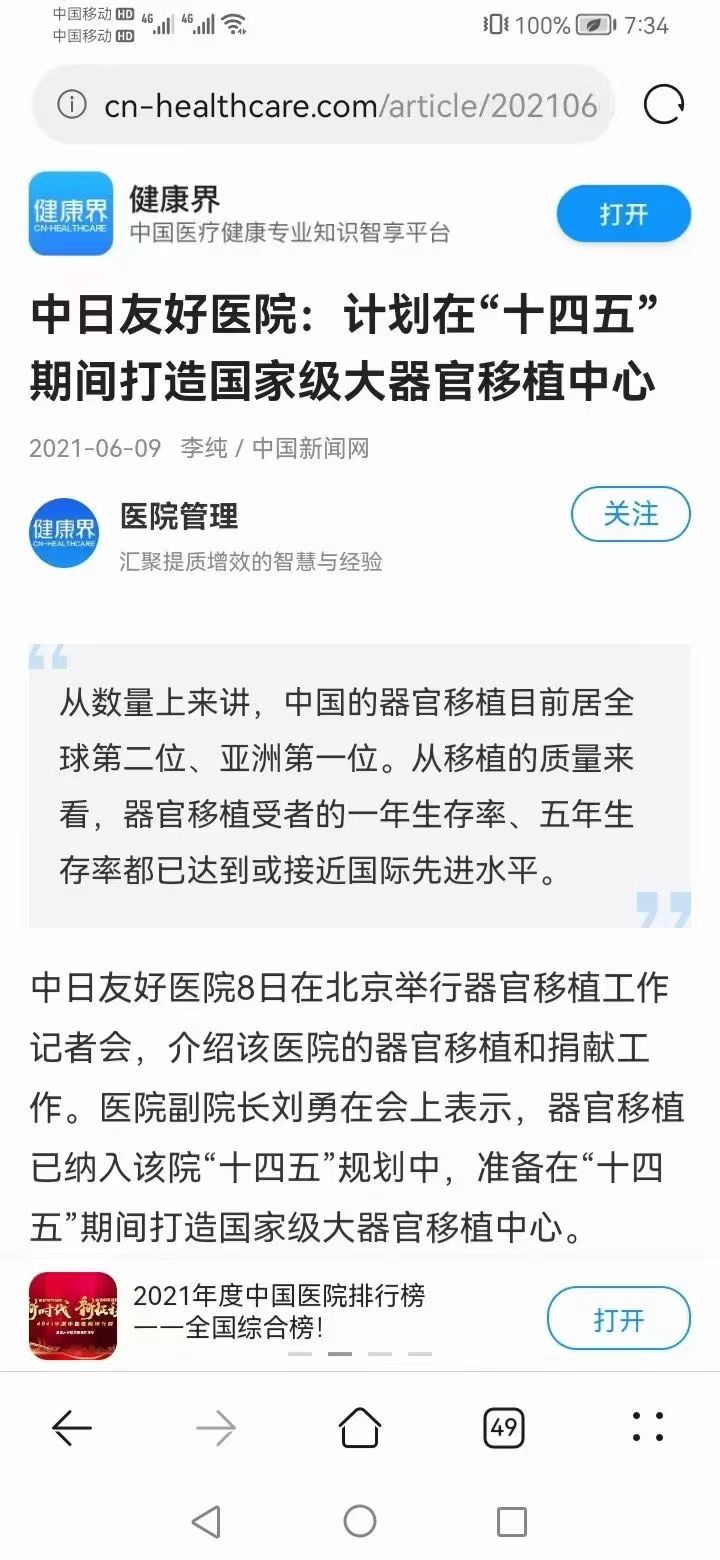
Task: Follow 医院管理 with the 关注 button
Action: point(630,514)
